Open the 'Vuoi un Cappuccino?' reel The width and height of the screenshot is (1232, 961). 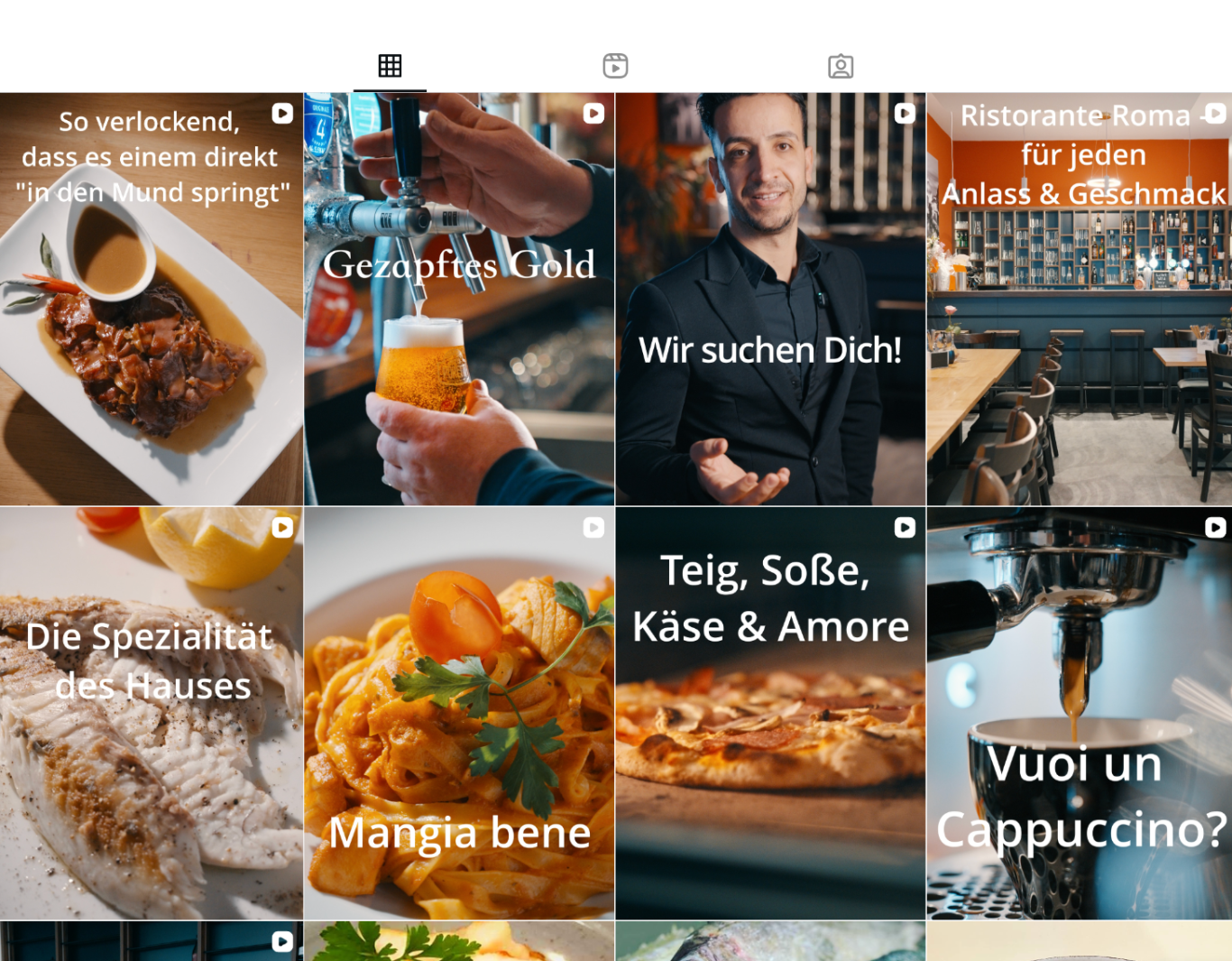[x=1080, y=713]
